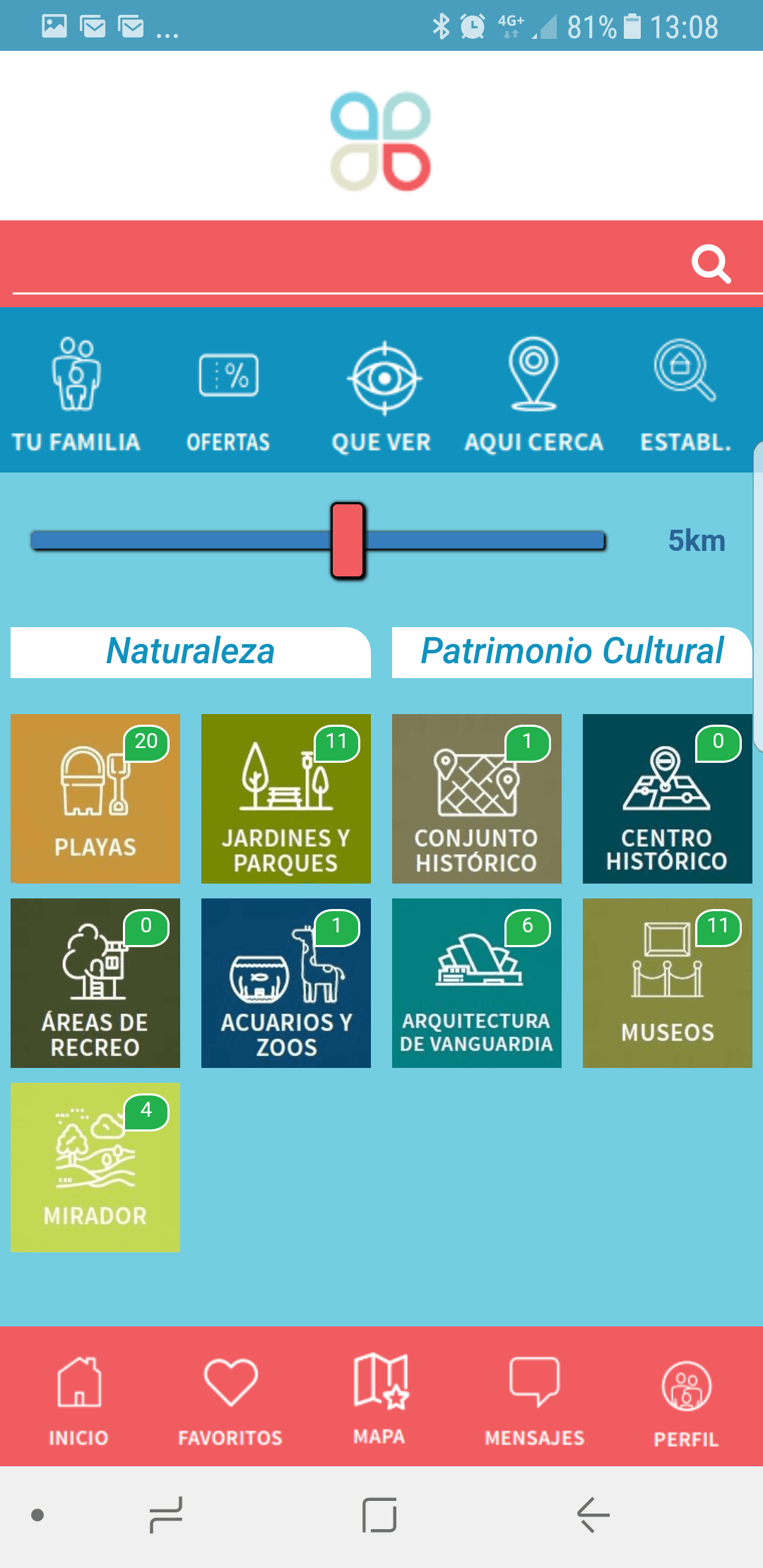The image size is (763, 1568).
Task: Open Tu Familia section
Action: pyautogui.click(x=76, y=395)
